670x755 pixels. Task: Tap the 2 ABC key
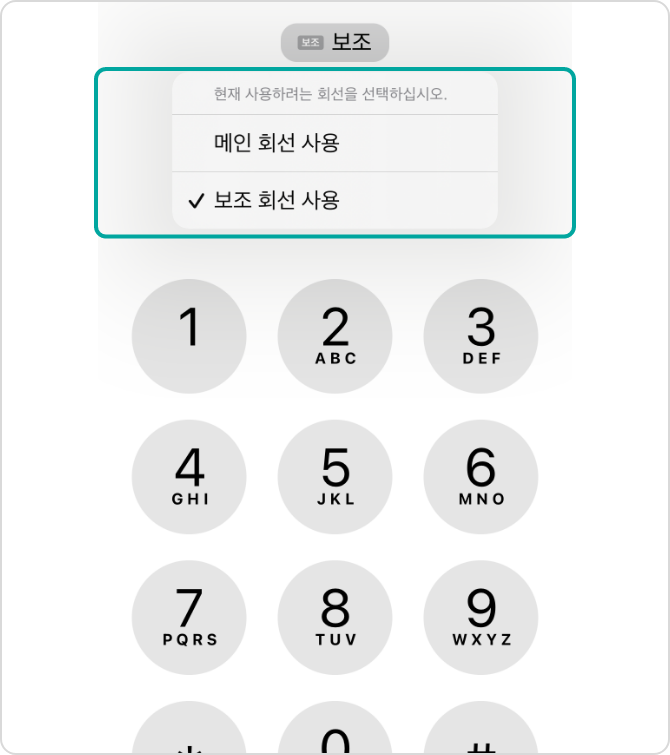point(335,336)
